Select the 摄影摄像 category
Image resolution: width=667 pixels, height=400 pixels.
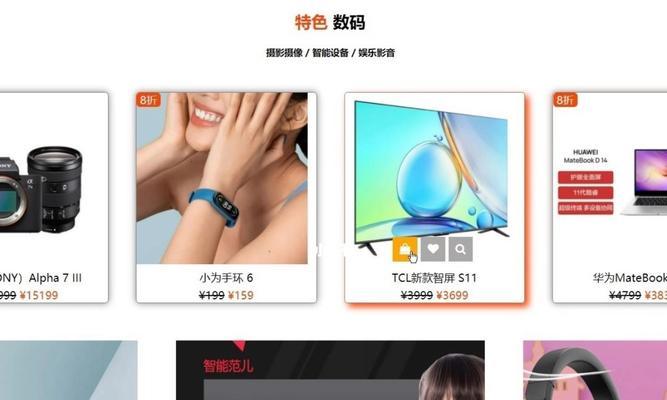pyautogui.click(x=284, y=52)
